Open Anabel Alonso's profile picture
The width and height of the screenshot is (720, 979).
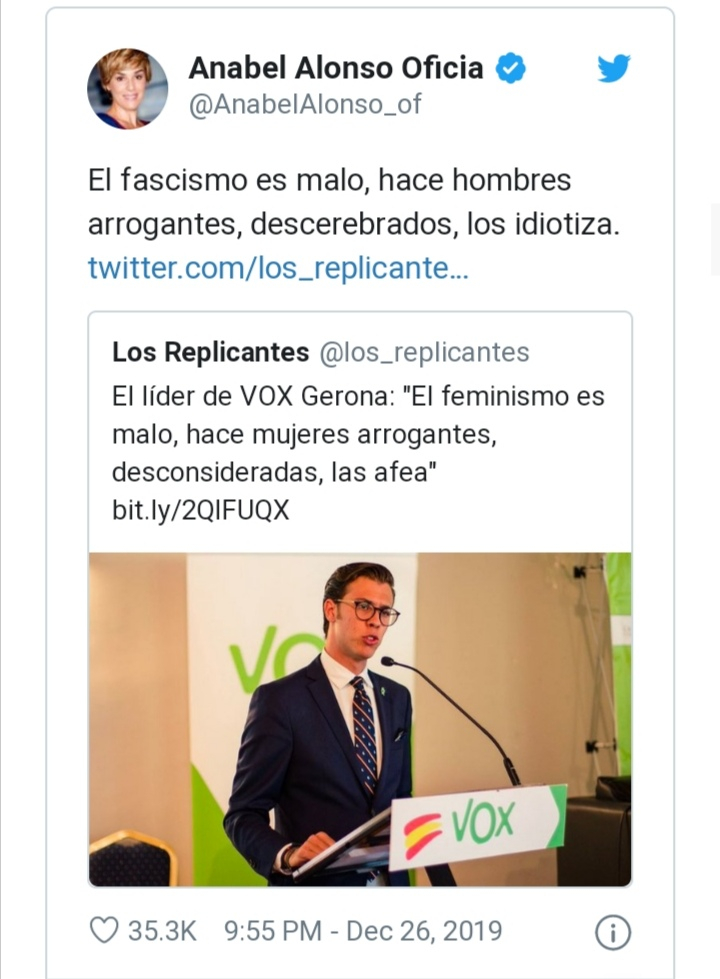click(128, 88)
